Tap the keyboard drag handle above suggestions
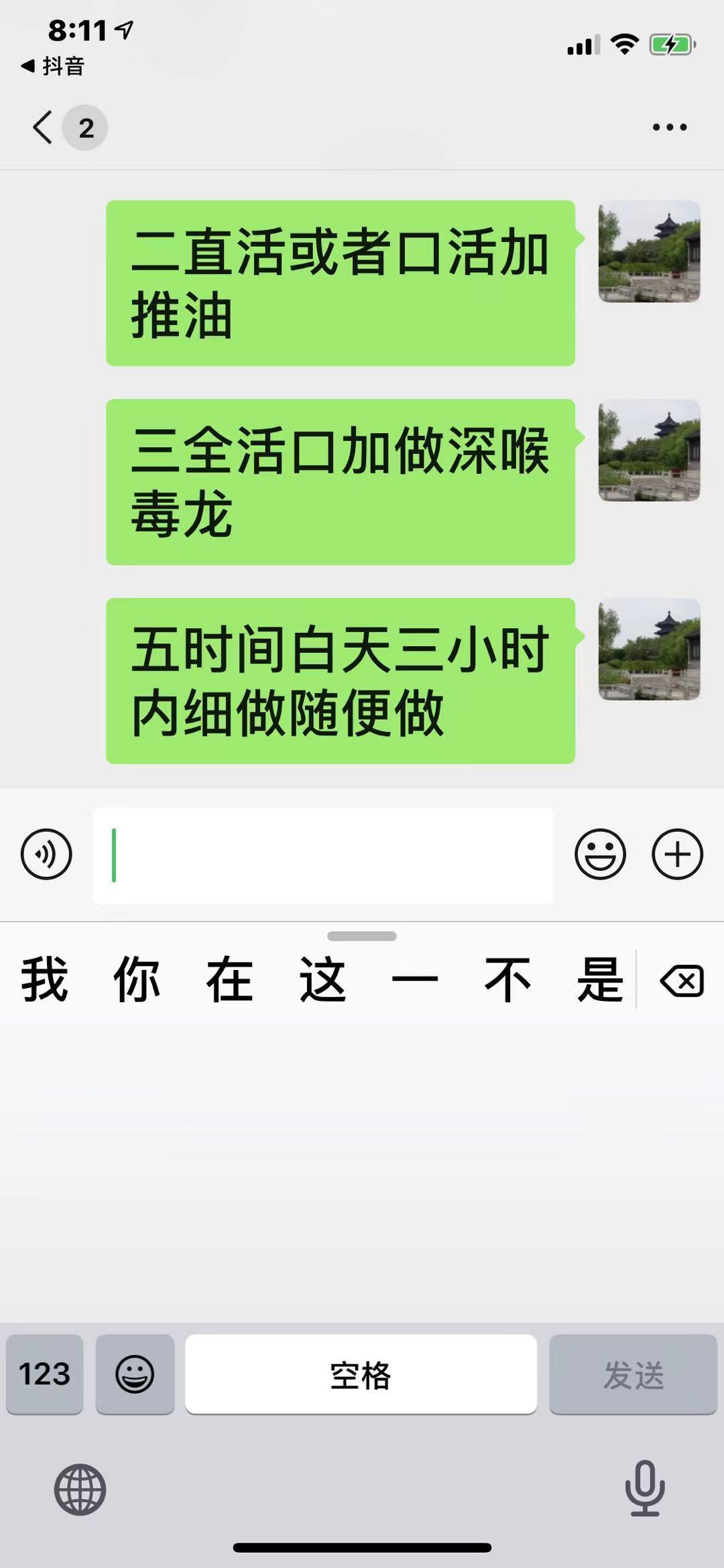Screen dimensions: 724x1568 coord(362,937)
